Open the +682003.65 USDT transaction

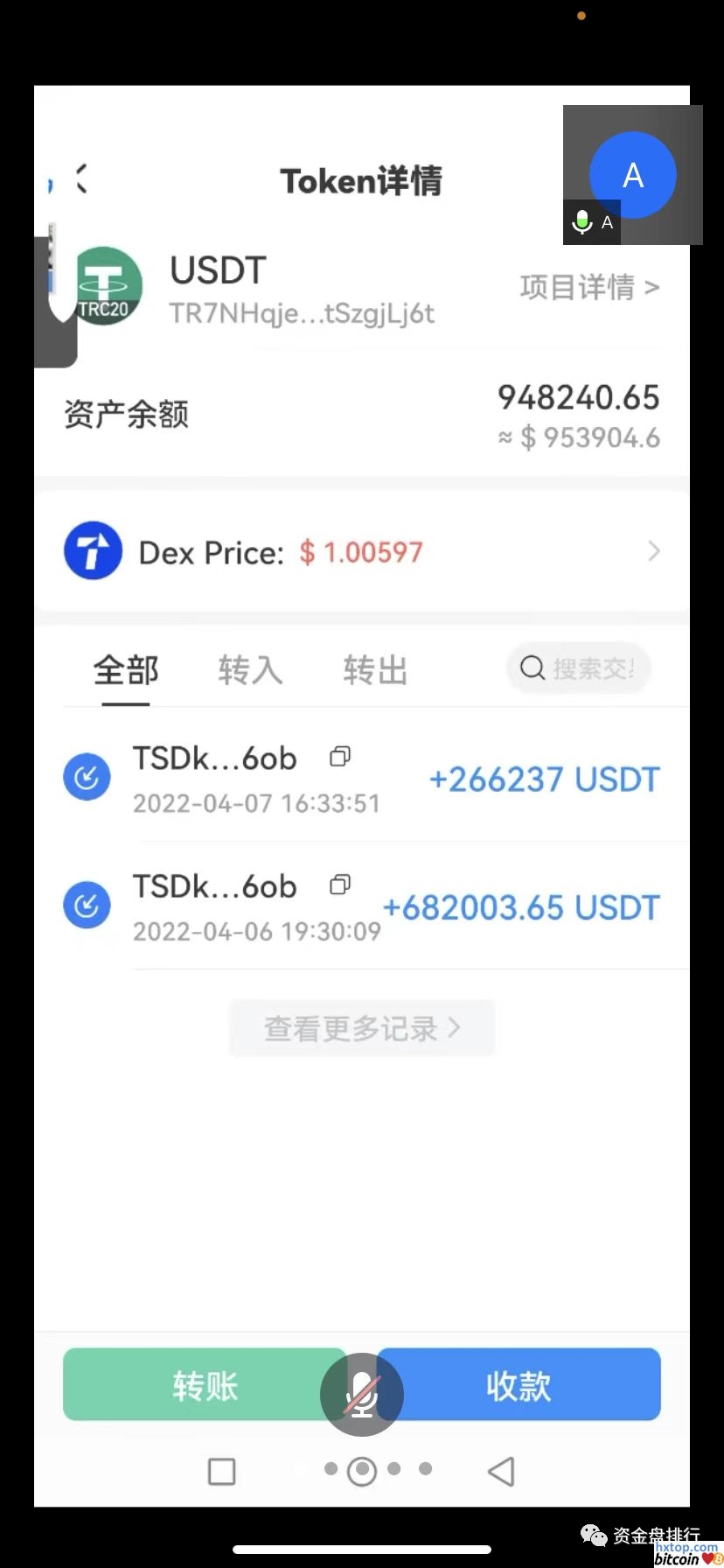[x=521, y=907]
